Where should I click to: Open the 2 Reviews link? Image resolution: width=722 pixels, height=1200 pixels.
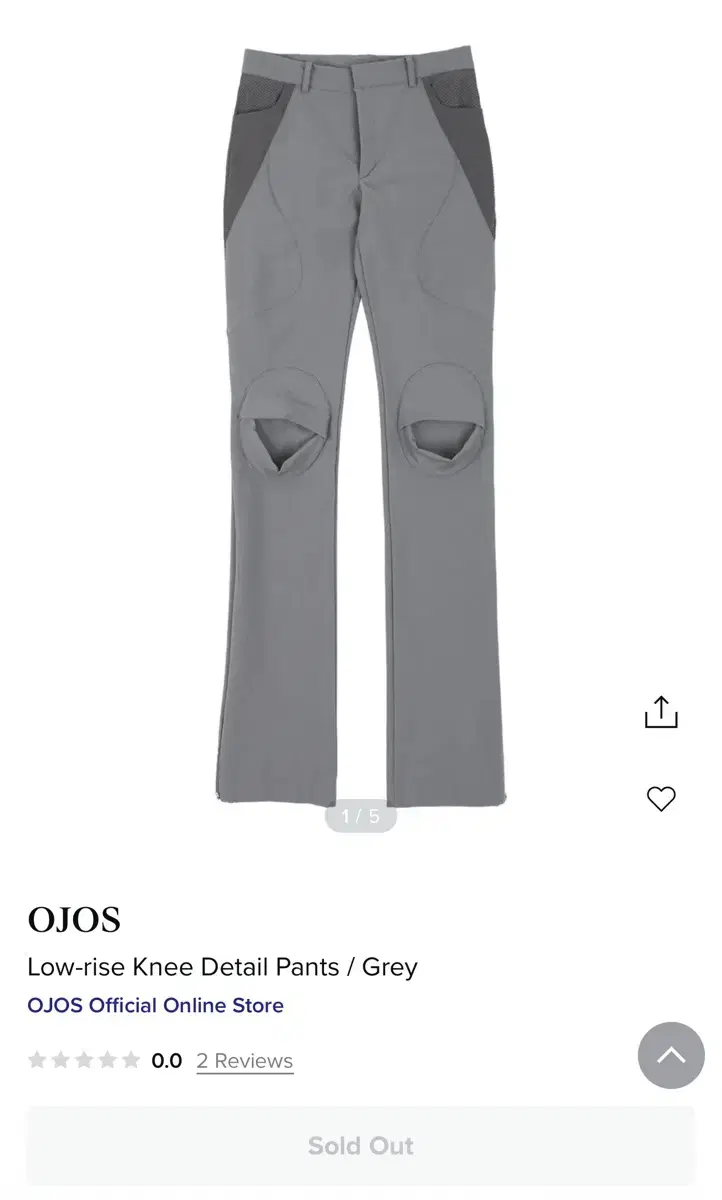coord(245,1060)
